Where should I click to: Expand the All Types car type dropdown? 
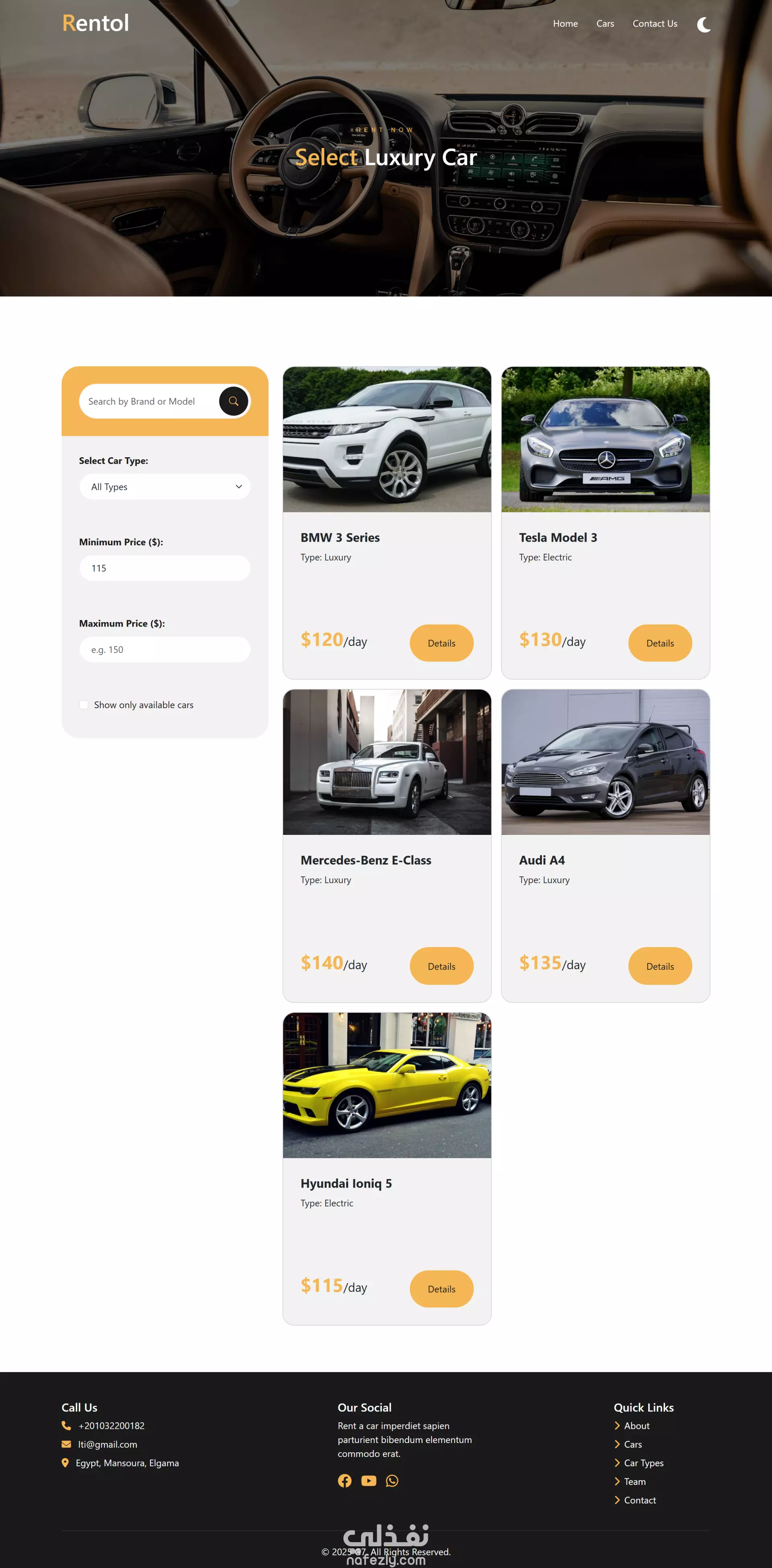pyautogui.click(x=165, y=486)
